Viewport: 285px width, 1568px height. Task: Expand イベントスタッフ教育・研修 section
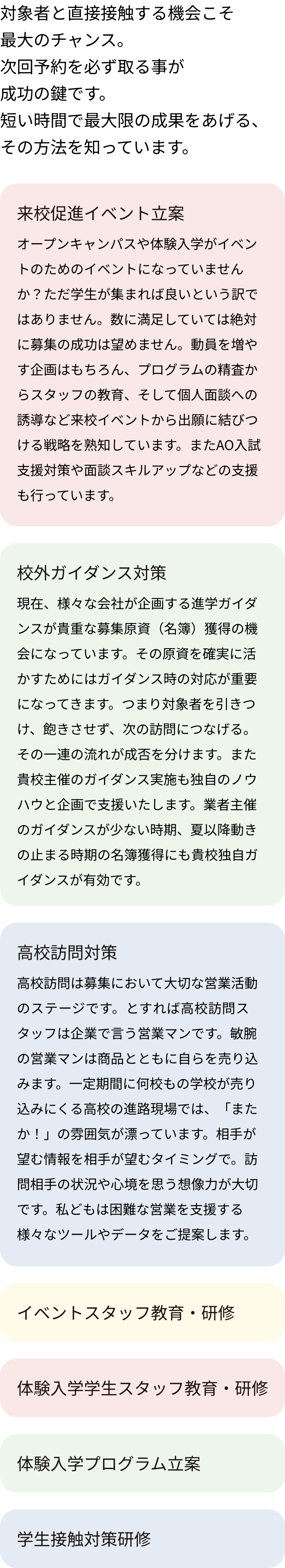125,1313
